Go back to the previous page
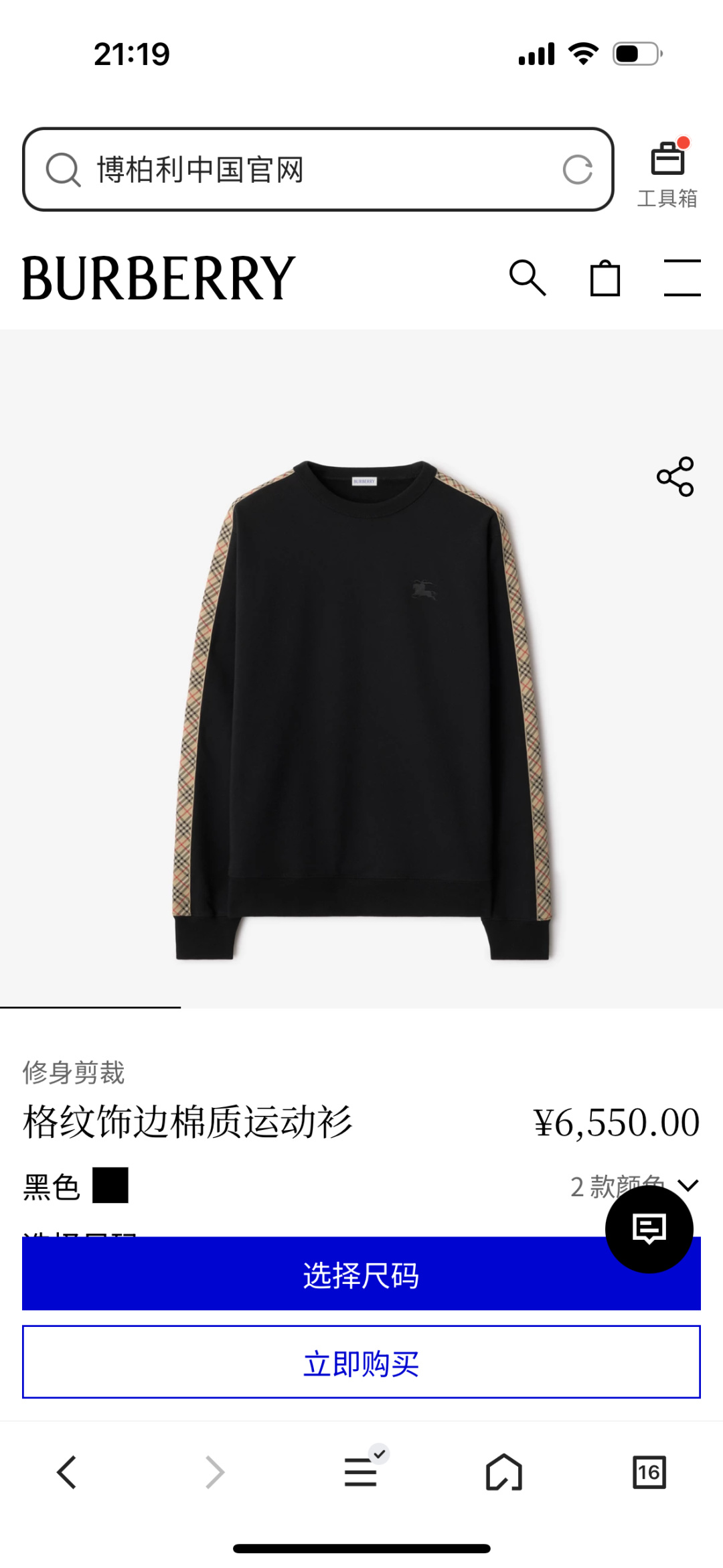Image resolution: width=723 pixels, height=1568 pixels. pyautogui.click(x=67, y=1472)
